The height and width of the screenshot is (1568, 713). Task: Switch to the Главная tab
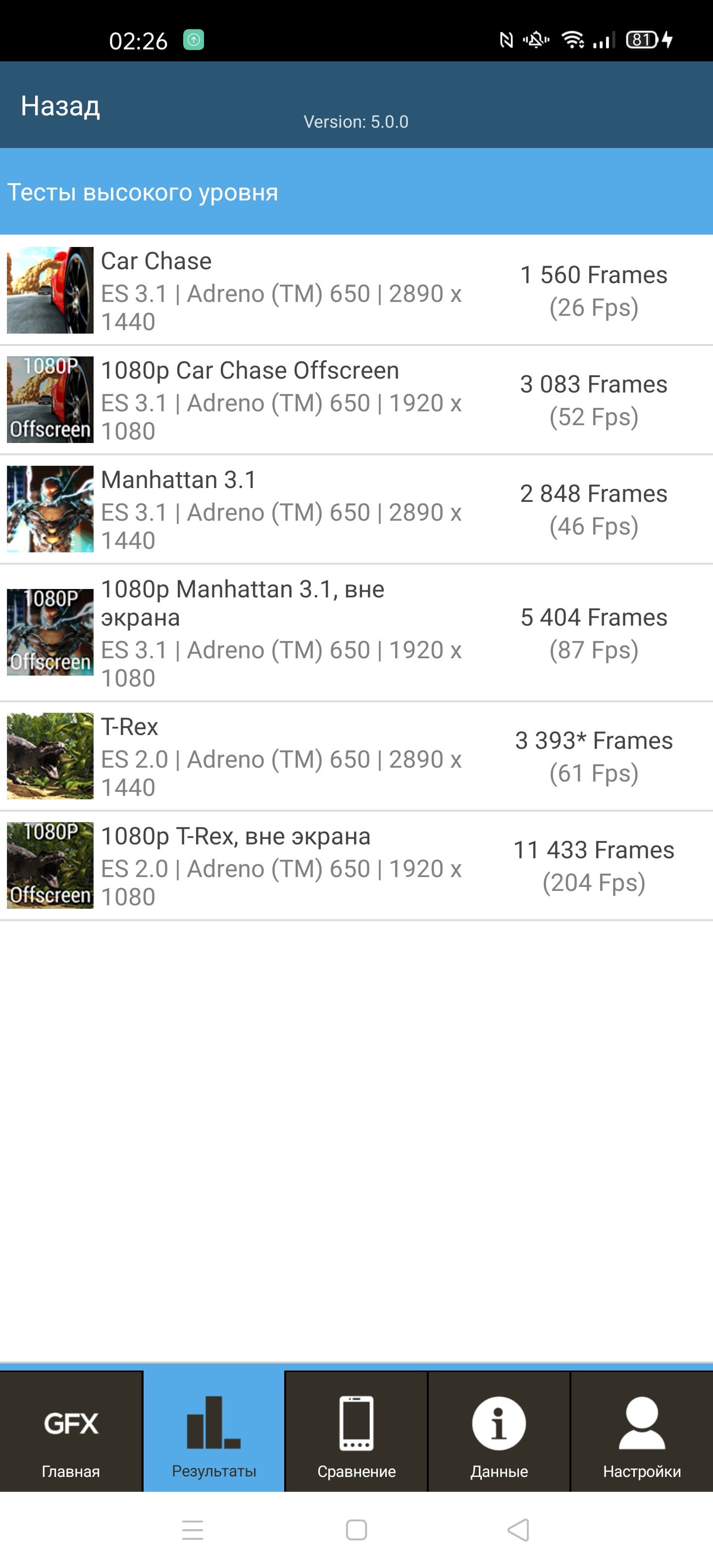click(71, 1432)
